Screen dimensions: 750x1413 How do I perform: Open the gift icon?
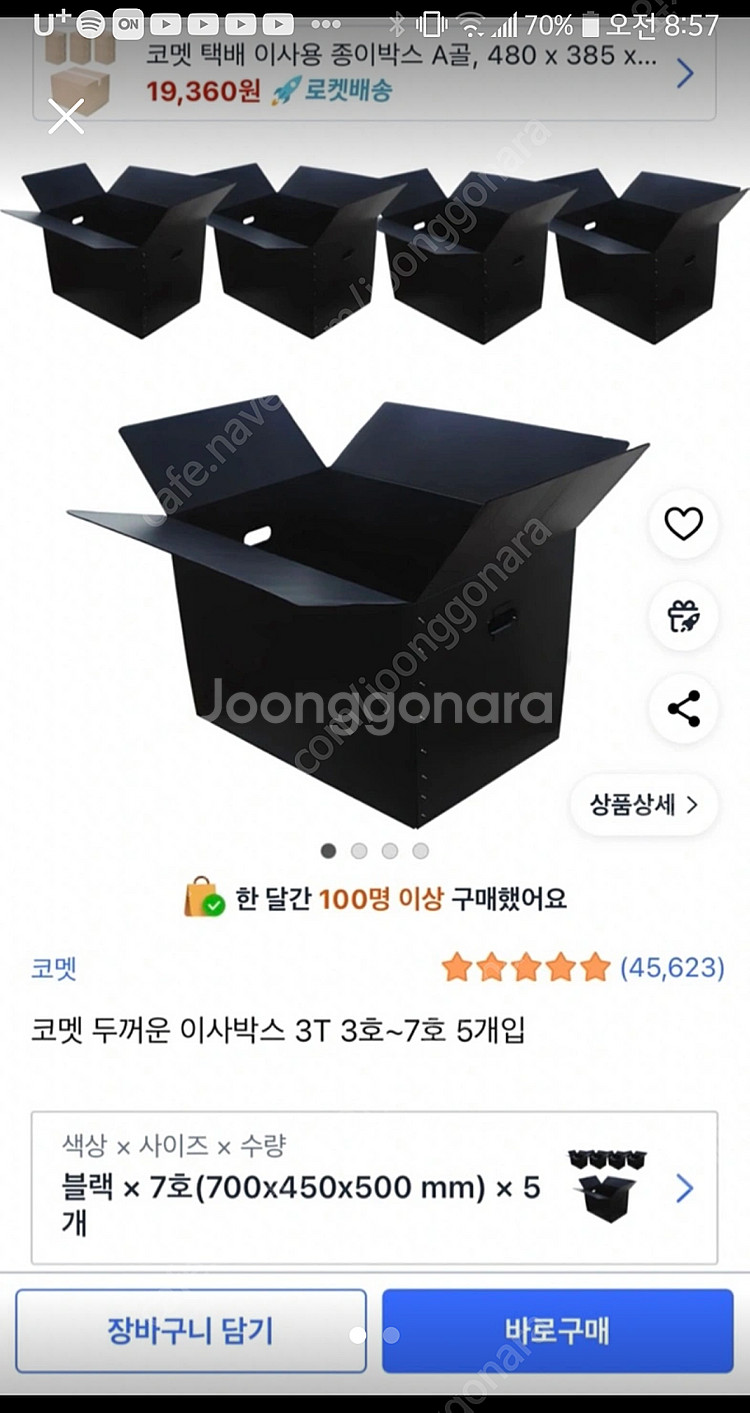tap(684, 616)
